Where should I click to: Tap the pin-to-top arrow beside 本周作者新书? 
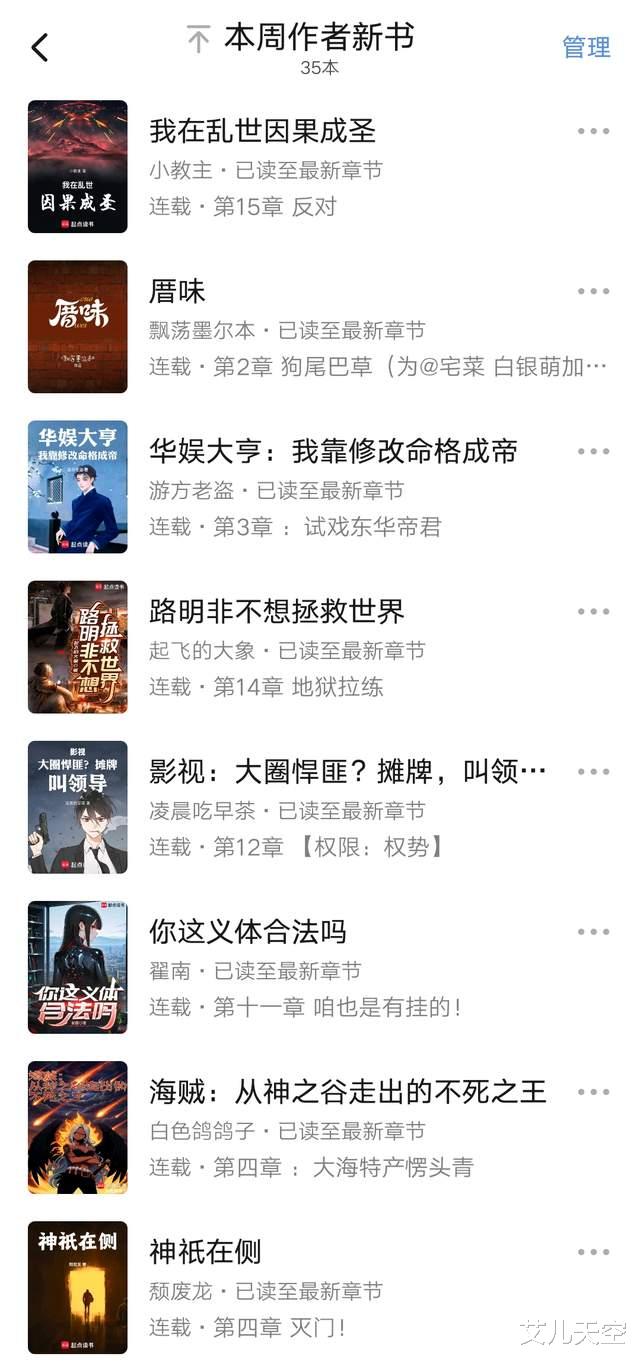coord(198,40)
